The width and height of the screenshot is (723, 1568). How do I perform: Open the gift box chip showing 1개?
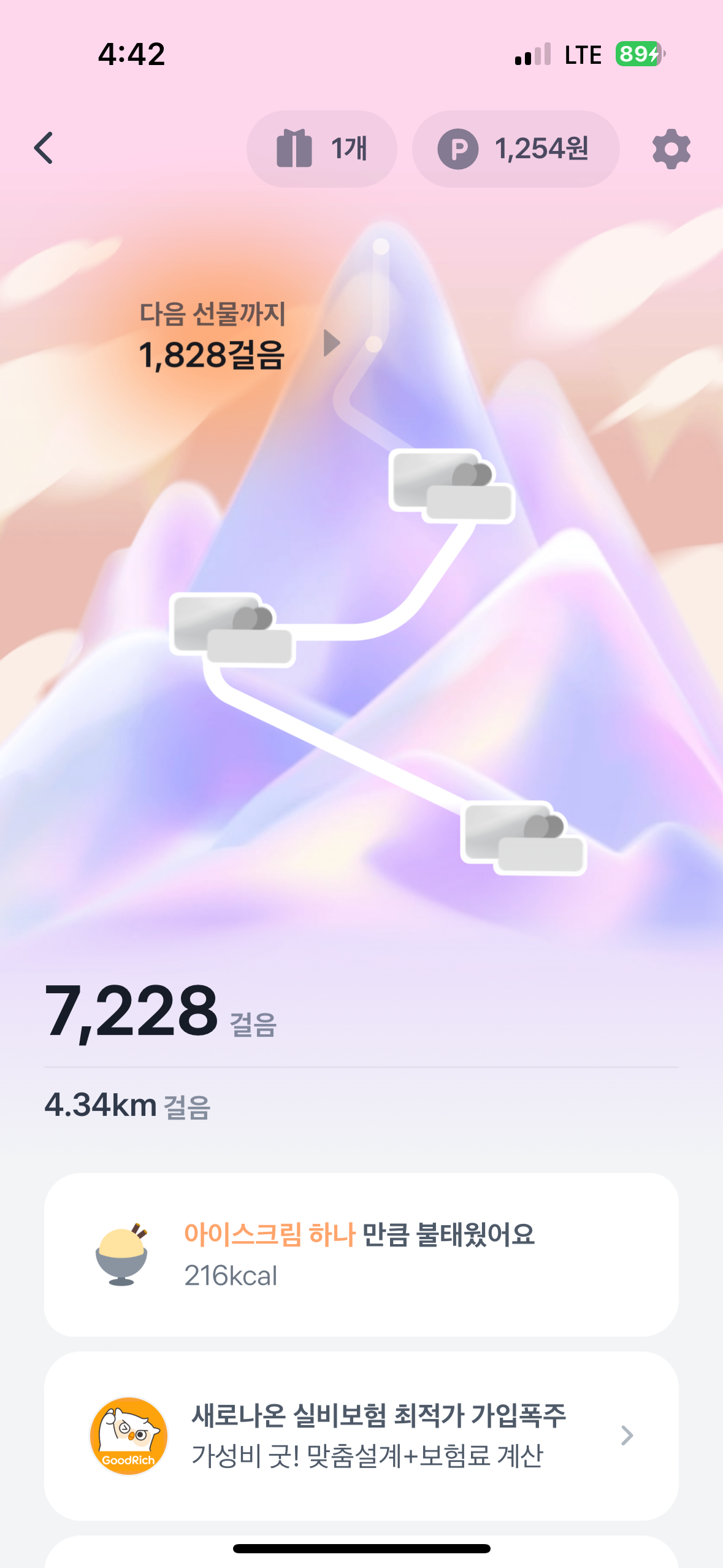click(321, 148)
